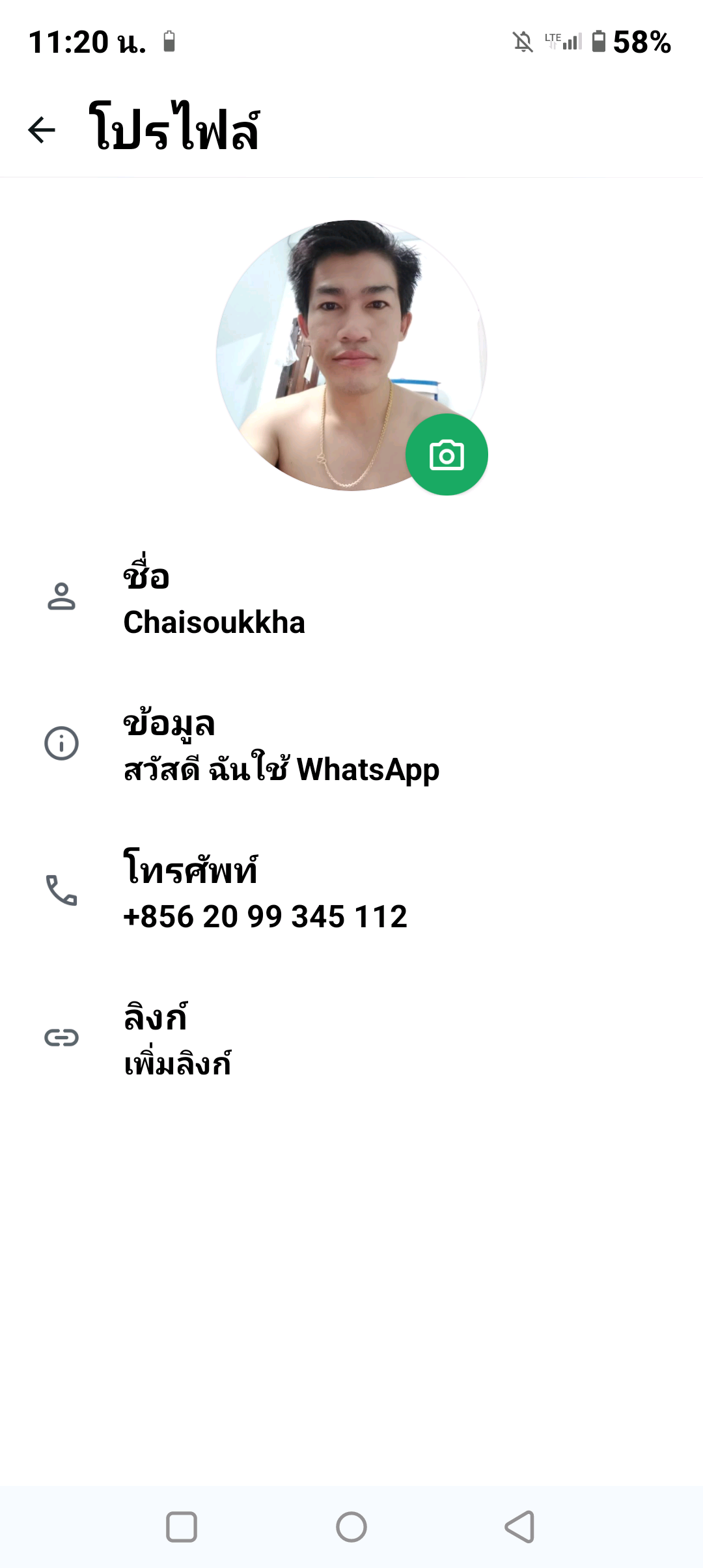This screenshot has height=1568, width=703.
Task: Open the โทรศัพท์ phone number row
Action: 264,893
